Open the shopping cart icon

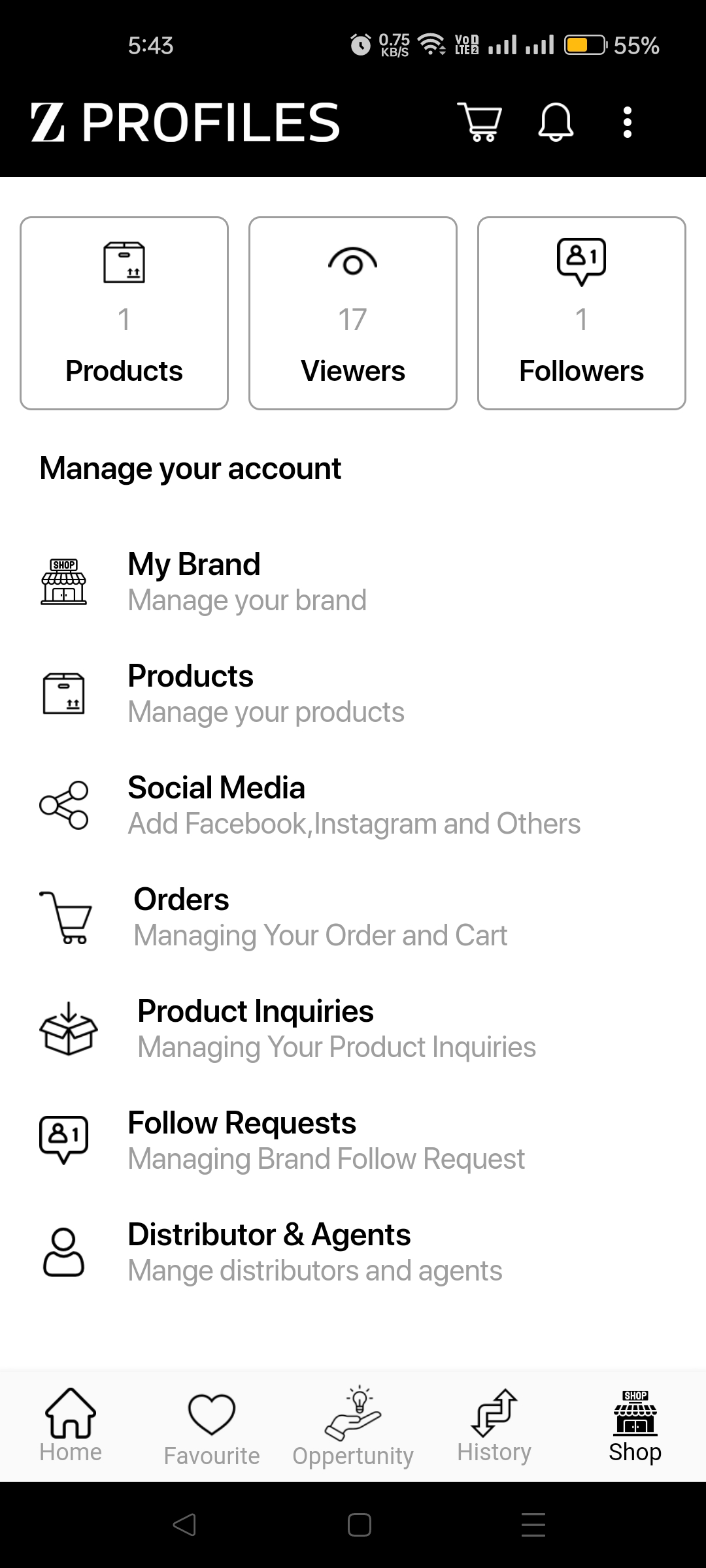pyautogui.click(x=479, y=122)
